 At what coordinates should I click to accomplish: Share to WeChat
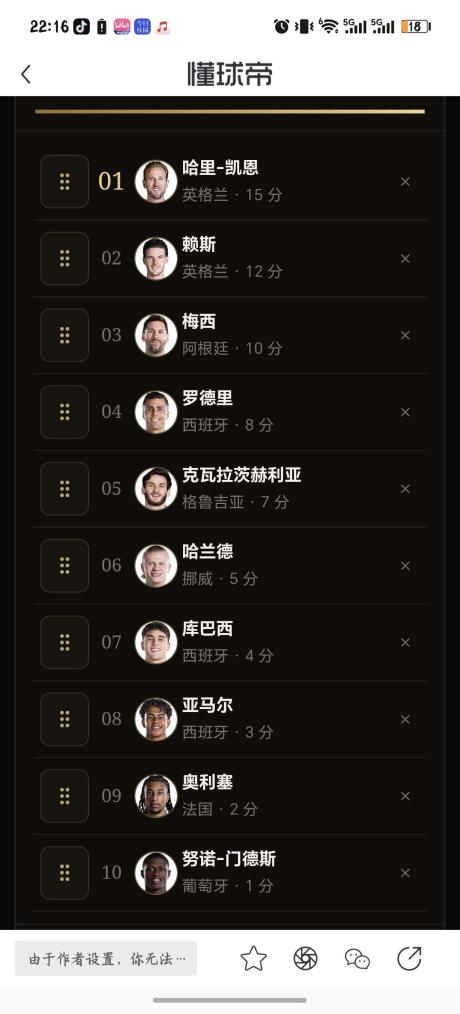pos(357,958)
